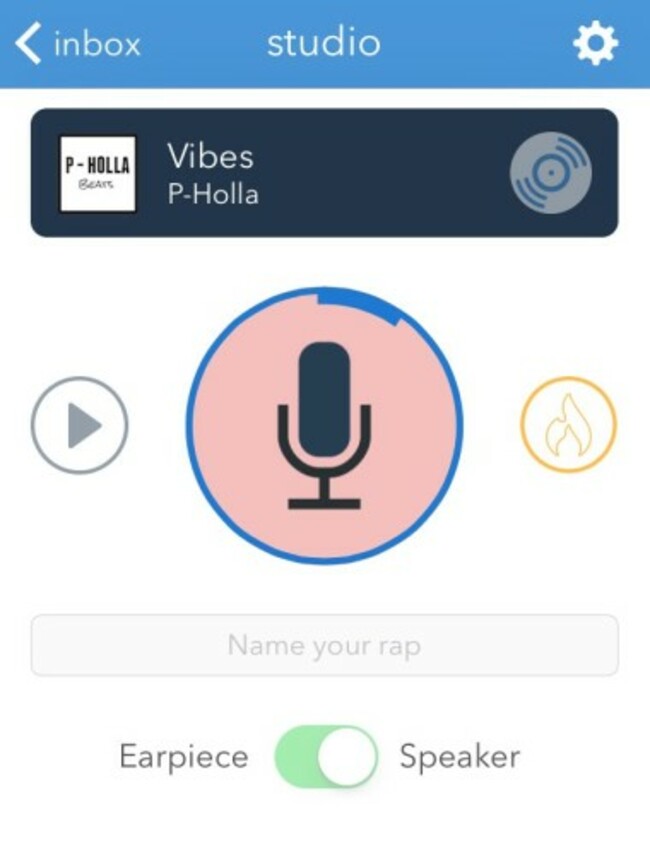This screenshot has height=855, width=650.
Task: Play the beat preview
Action: pos(80,426)
